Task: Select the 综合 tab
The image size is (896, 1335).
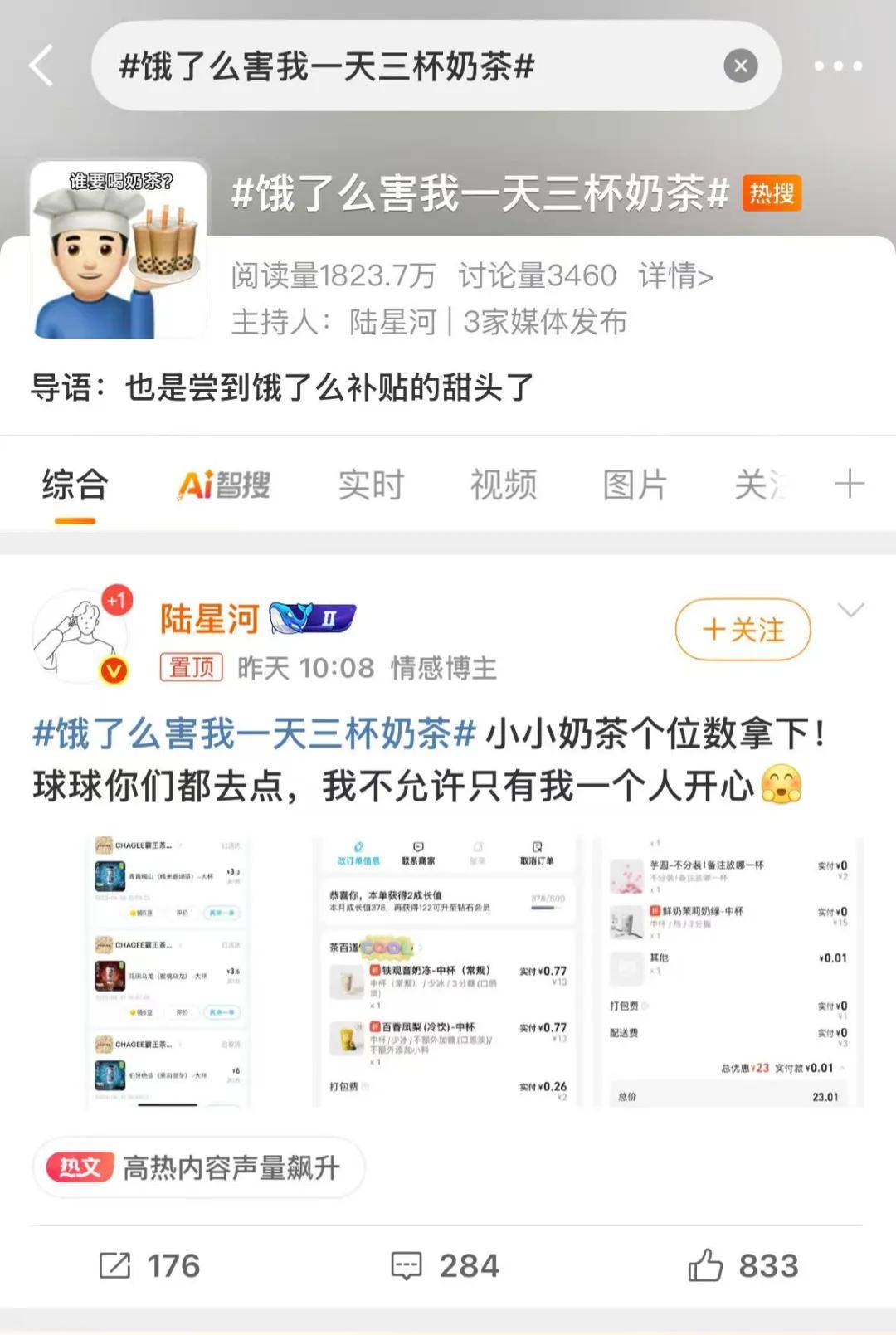Action: pos(75,485)
